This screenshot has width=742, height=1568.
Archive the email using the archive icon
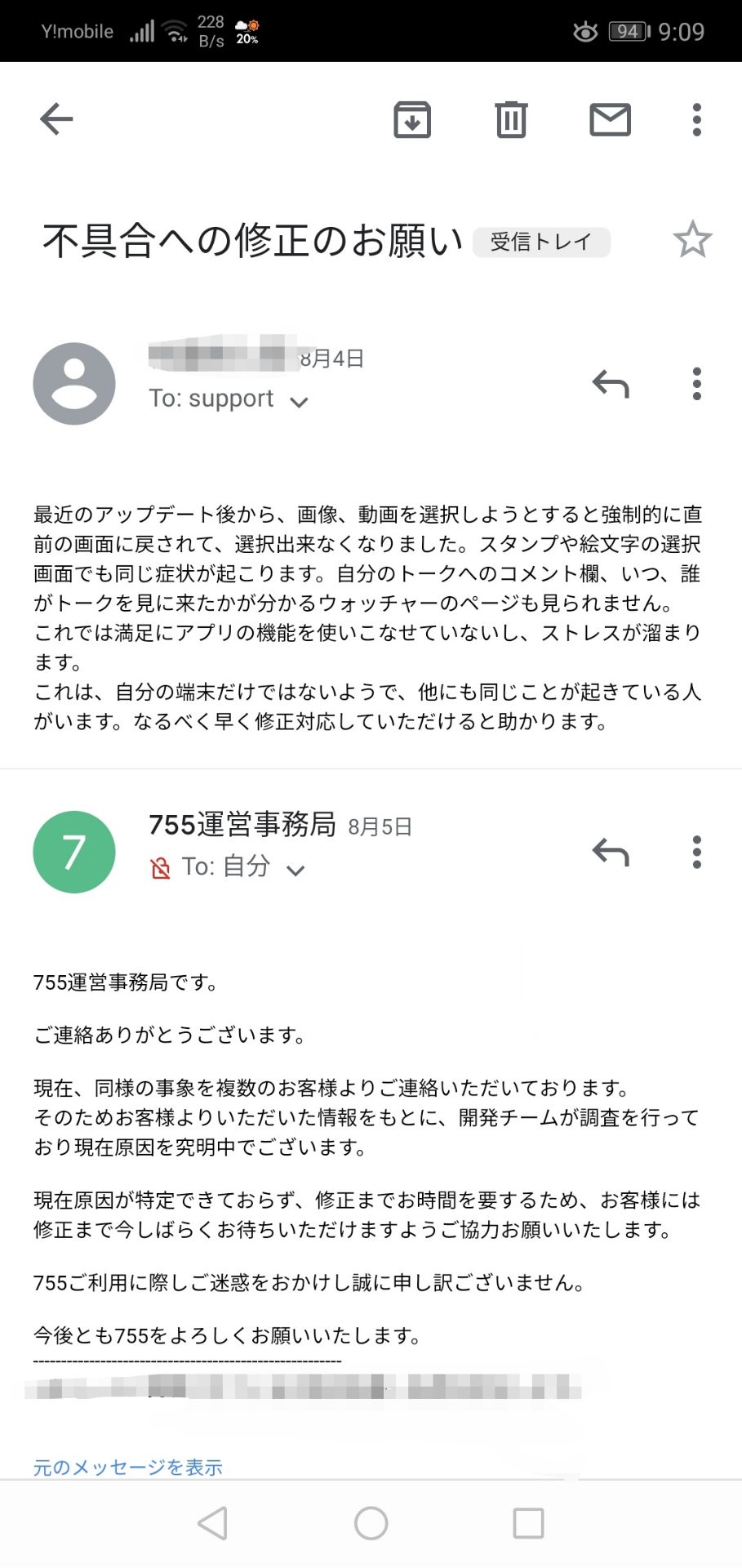point(412,119)
